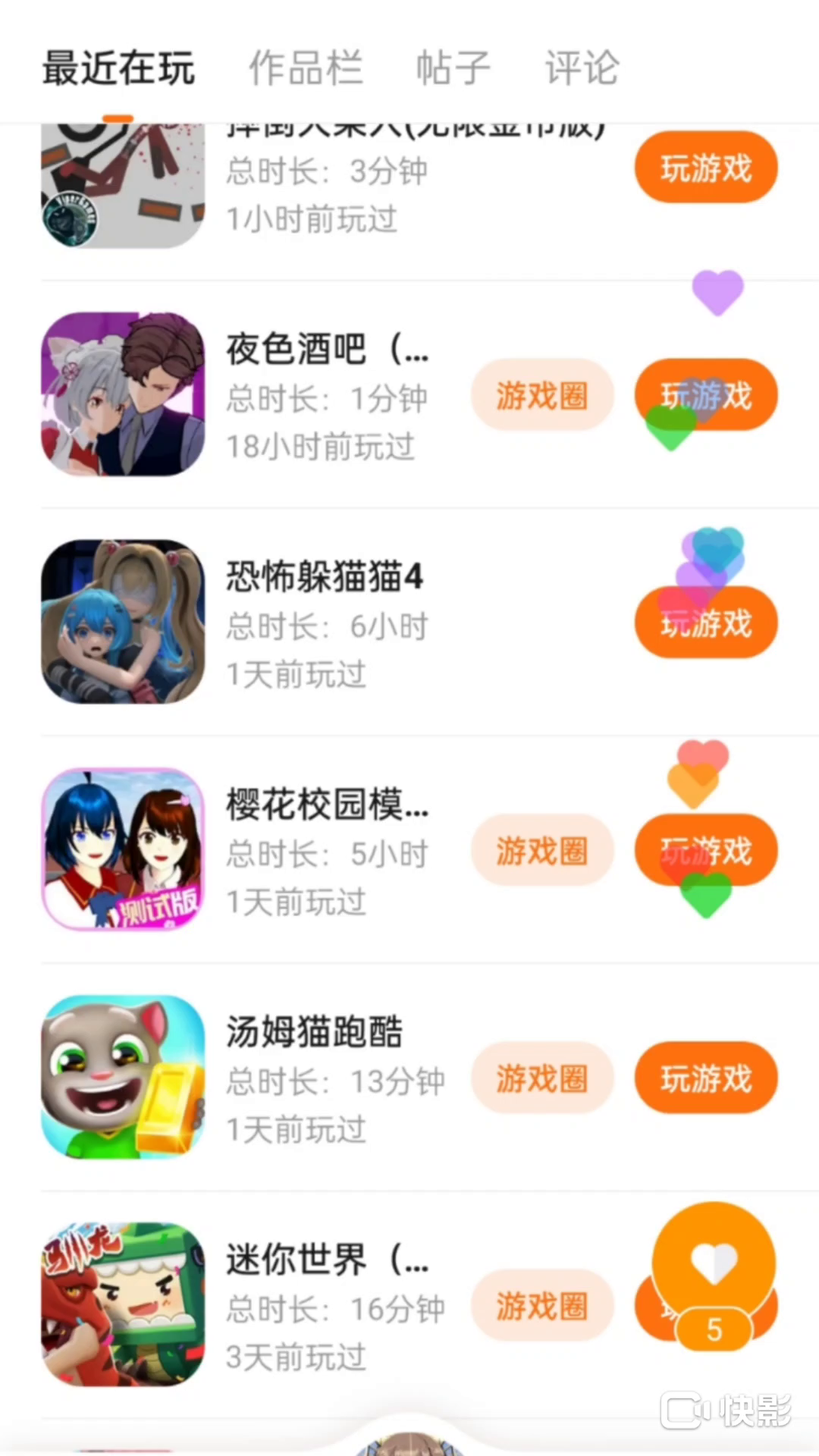
Task: Start 樱花校园模拟器 via 玩游戏
Action: click(706, 851)
